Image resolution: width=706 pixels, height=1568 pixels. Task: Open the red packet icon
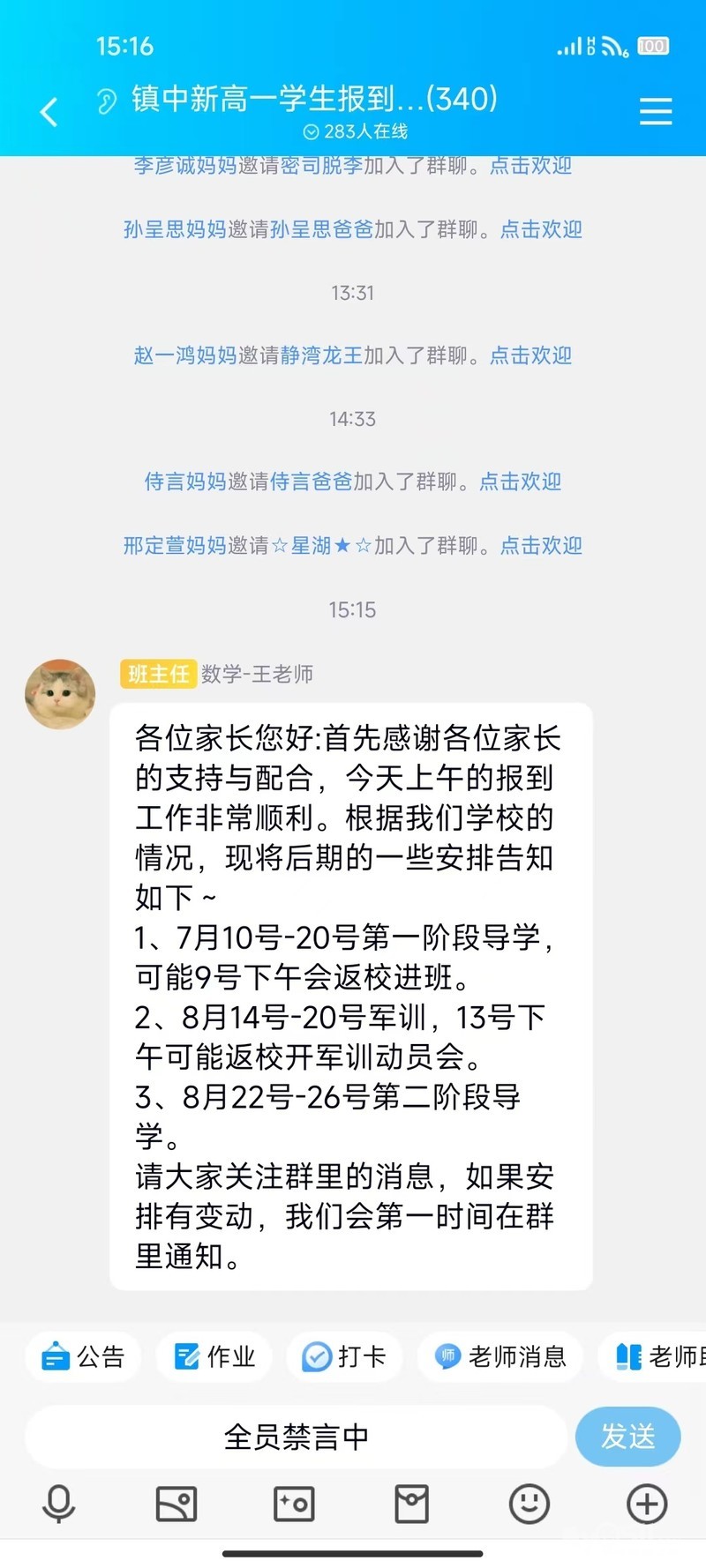coord(411,1504)
